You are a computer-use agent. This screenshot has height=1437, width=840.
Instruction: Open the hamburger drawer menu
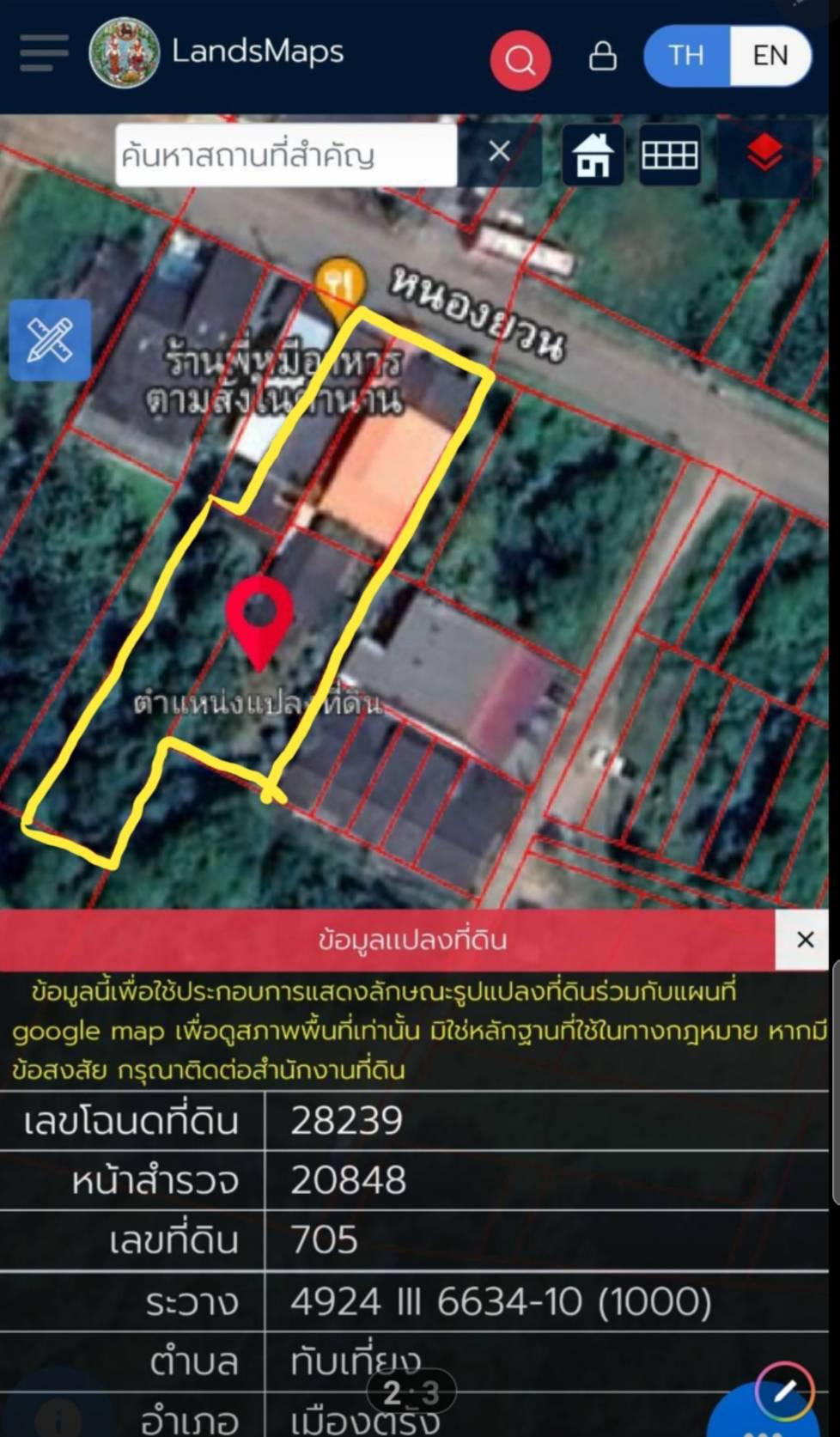44,53
